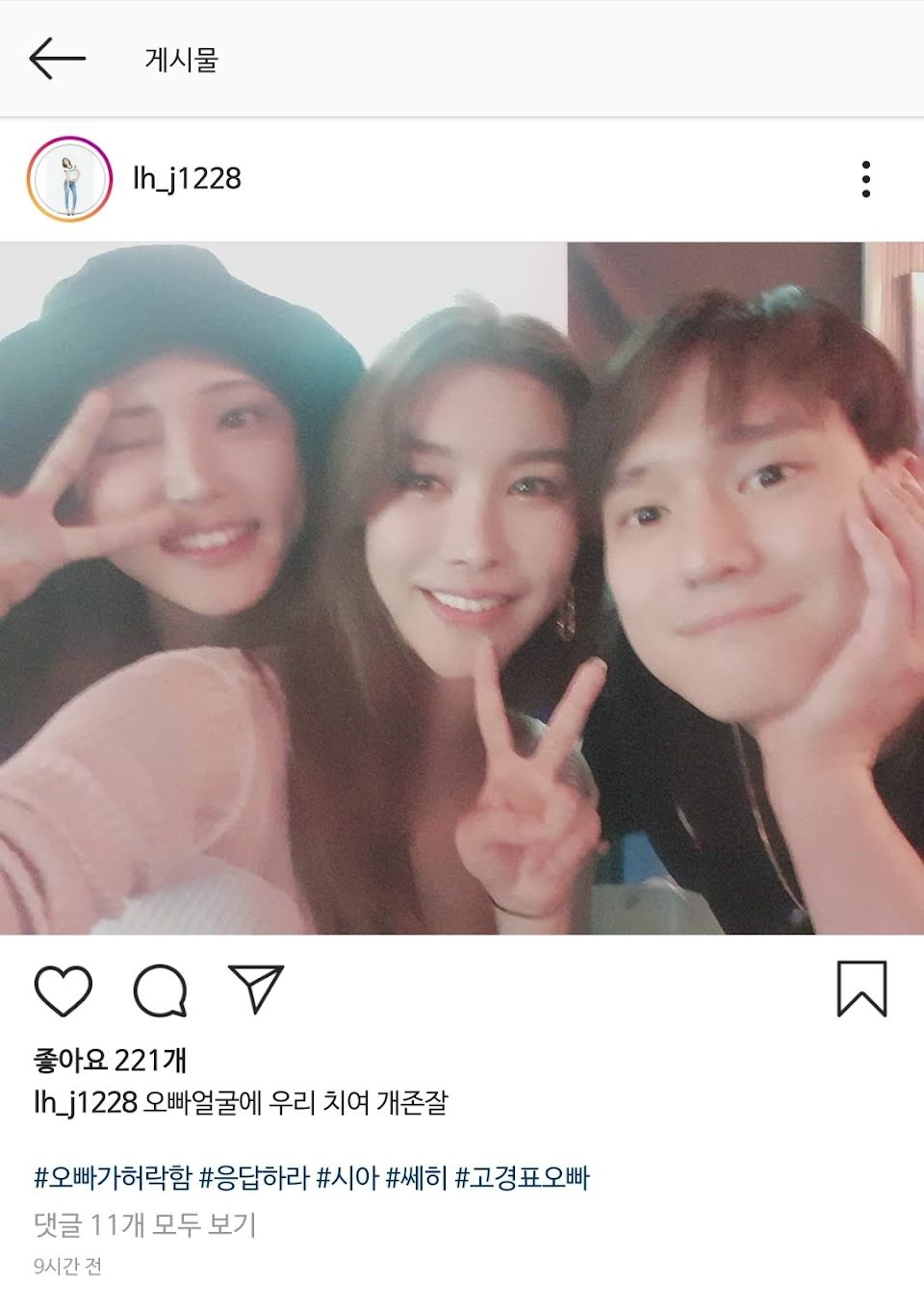Open hashtag #쎄히

416,1178
